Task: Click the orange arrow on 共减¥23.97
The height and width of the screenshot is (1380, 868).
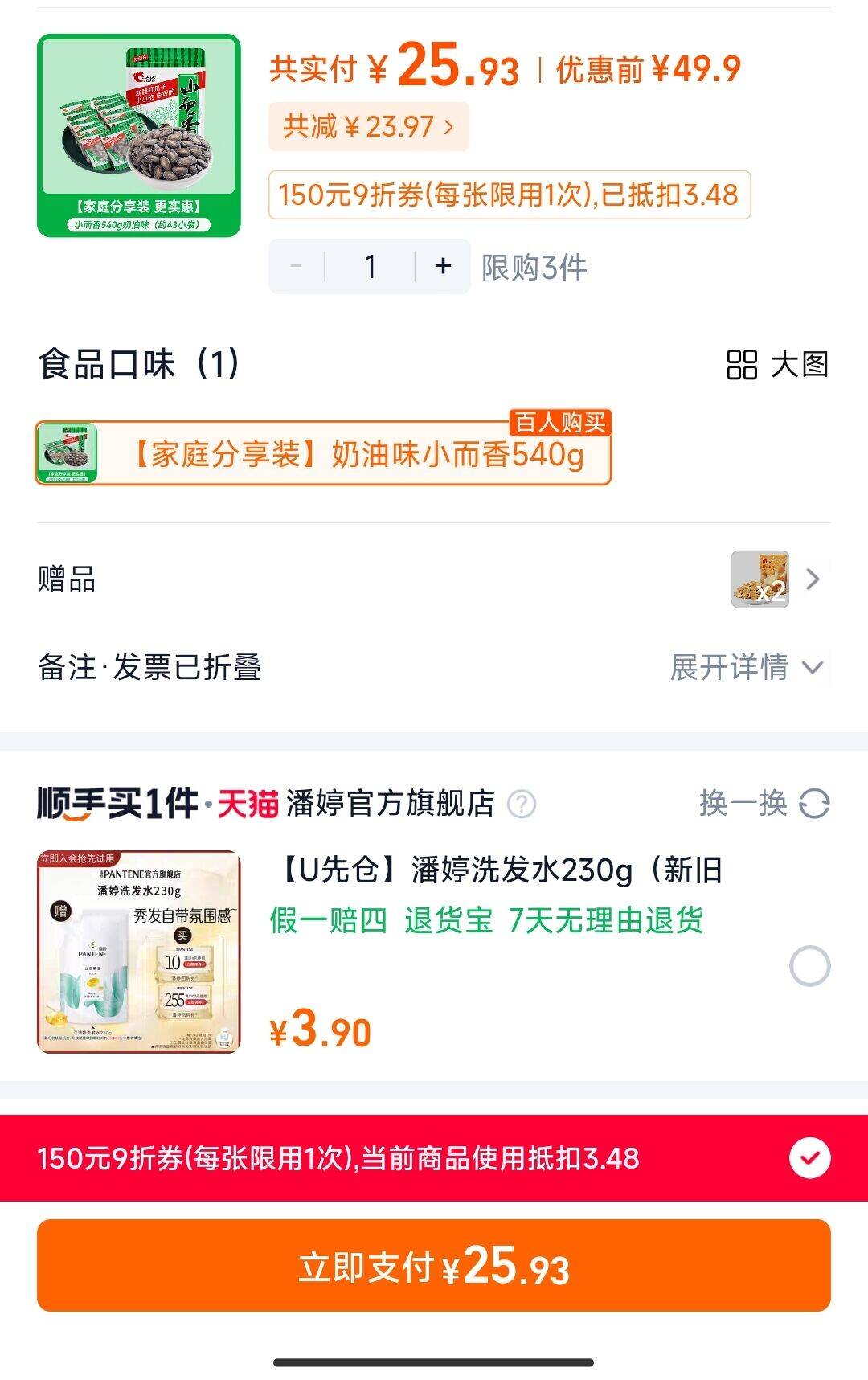Action: 448,127
